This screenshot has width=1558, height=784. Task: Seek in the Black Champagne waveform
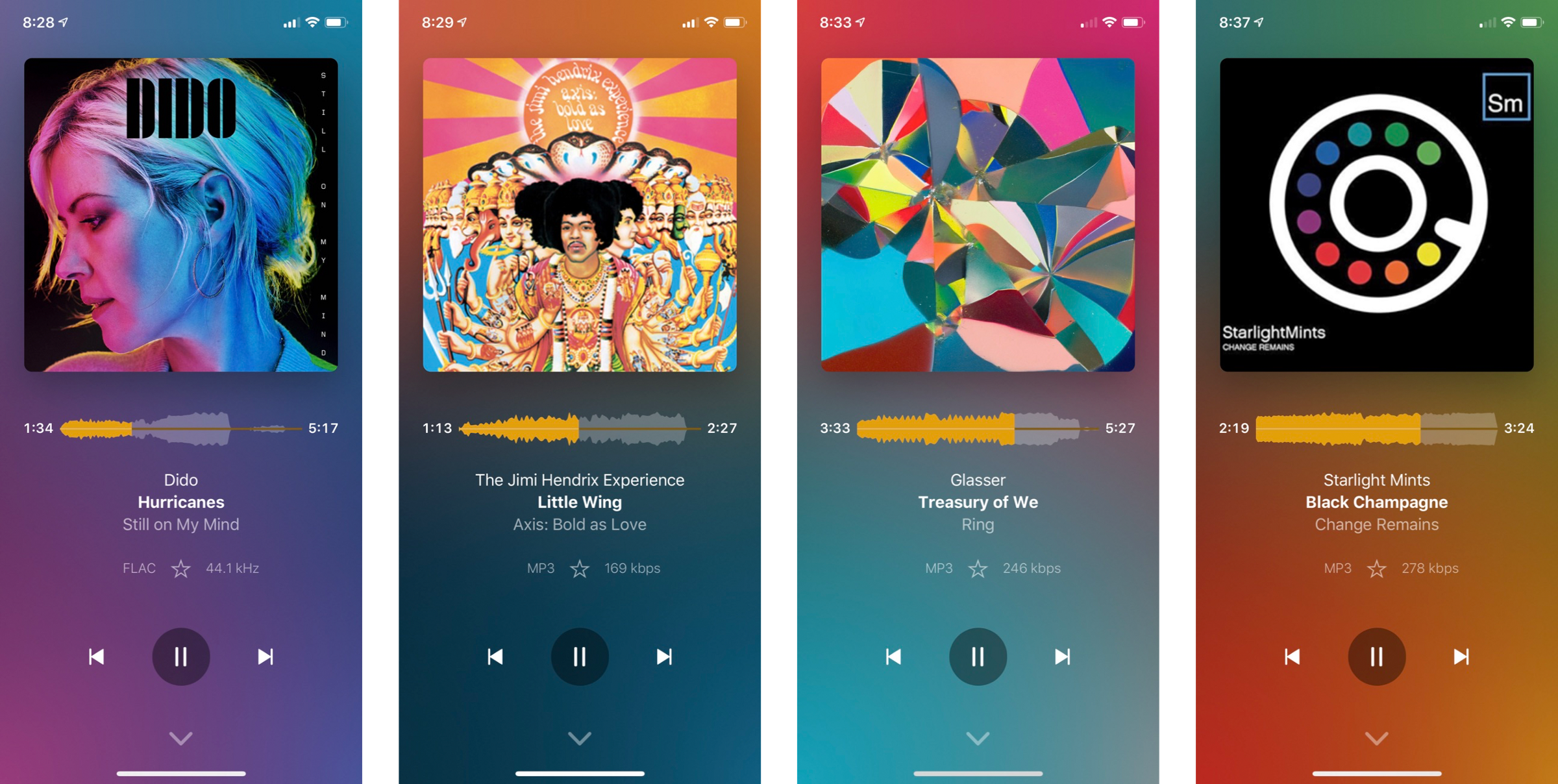(1376, 428)
